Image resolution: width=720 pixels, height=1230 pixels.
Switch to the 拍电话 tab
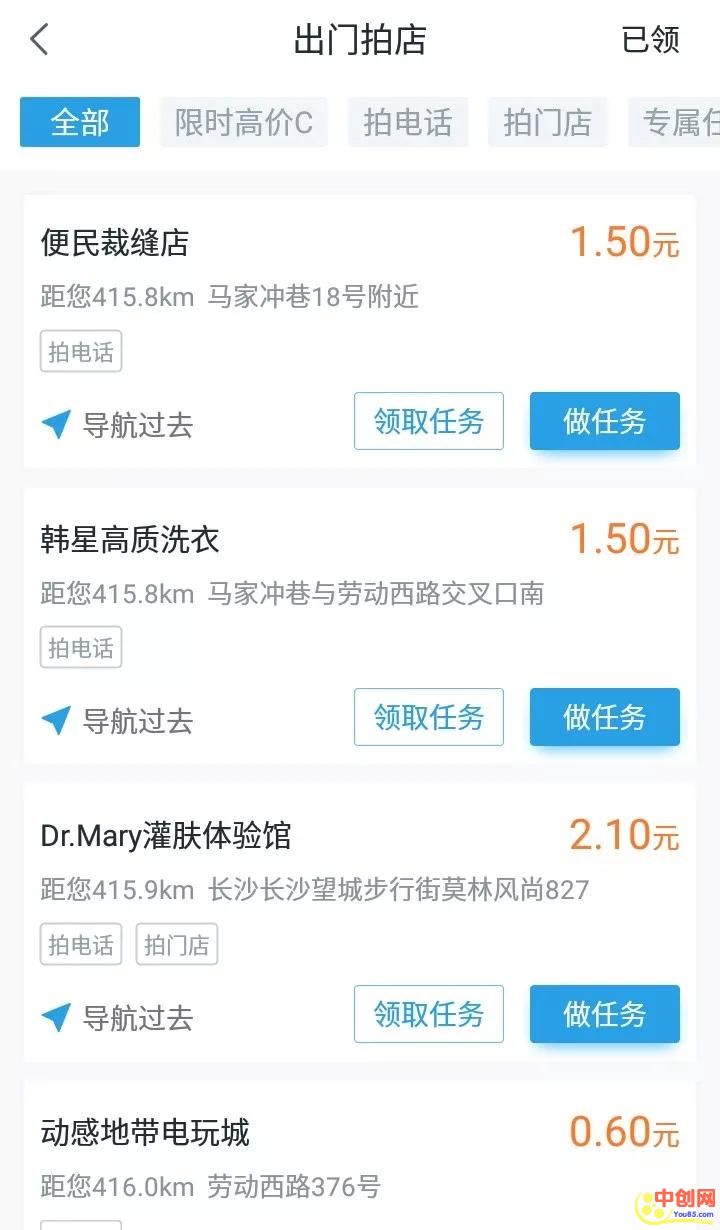[x=408, y=122]
